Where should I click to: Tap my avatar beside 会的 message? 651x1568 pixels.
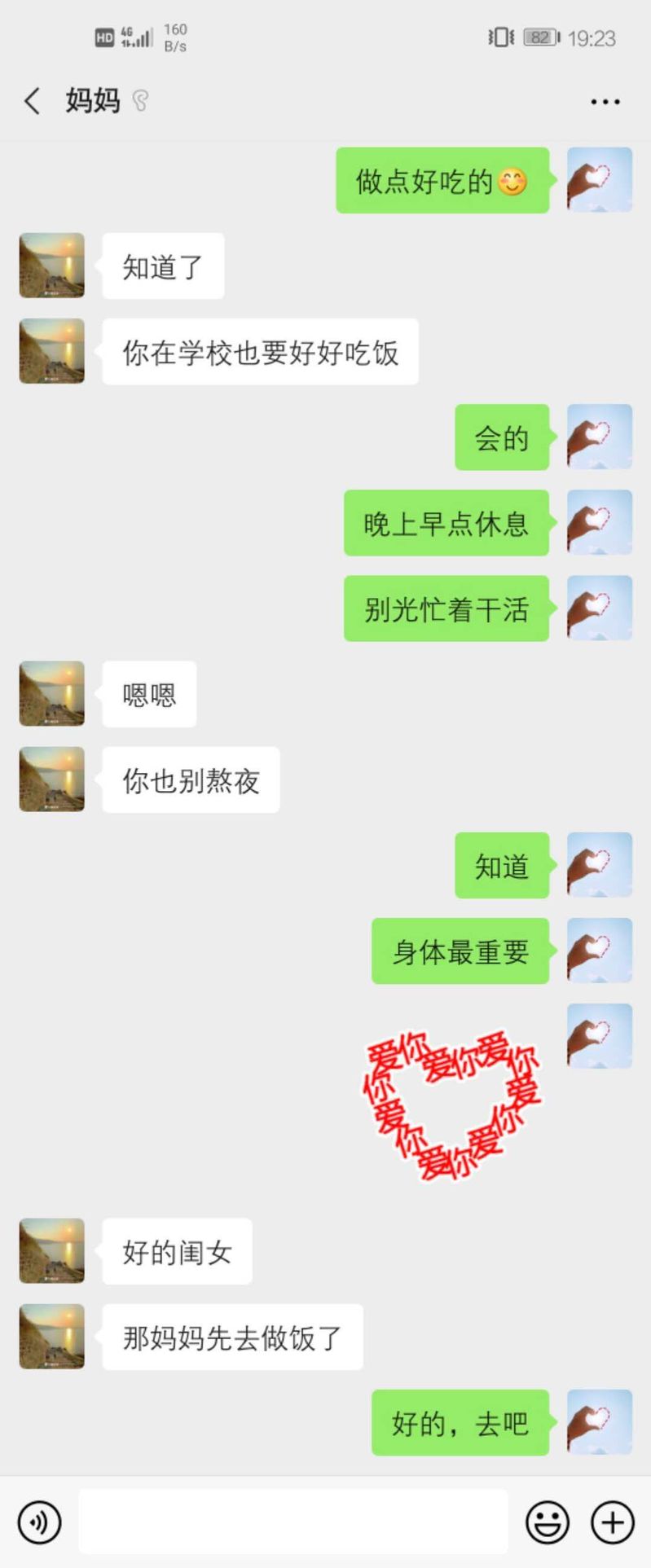coord(599,437)
